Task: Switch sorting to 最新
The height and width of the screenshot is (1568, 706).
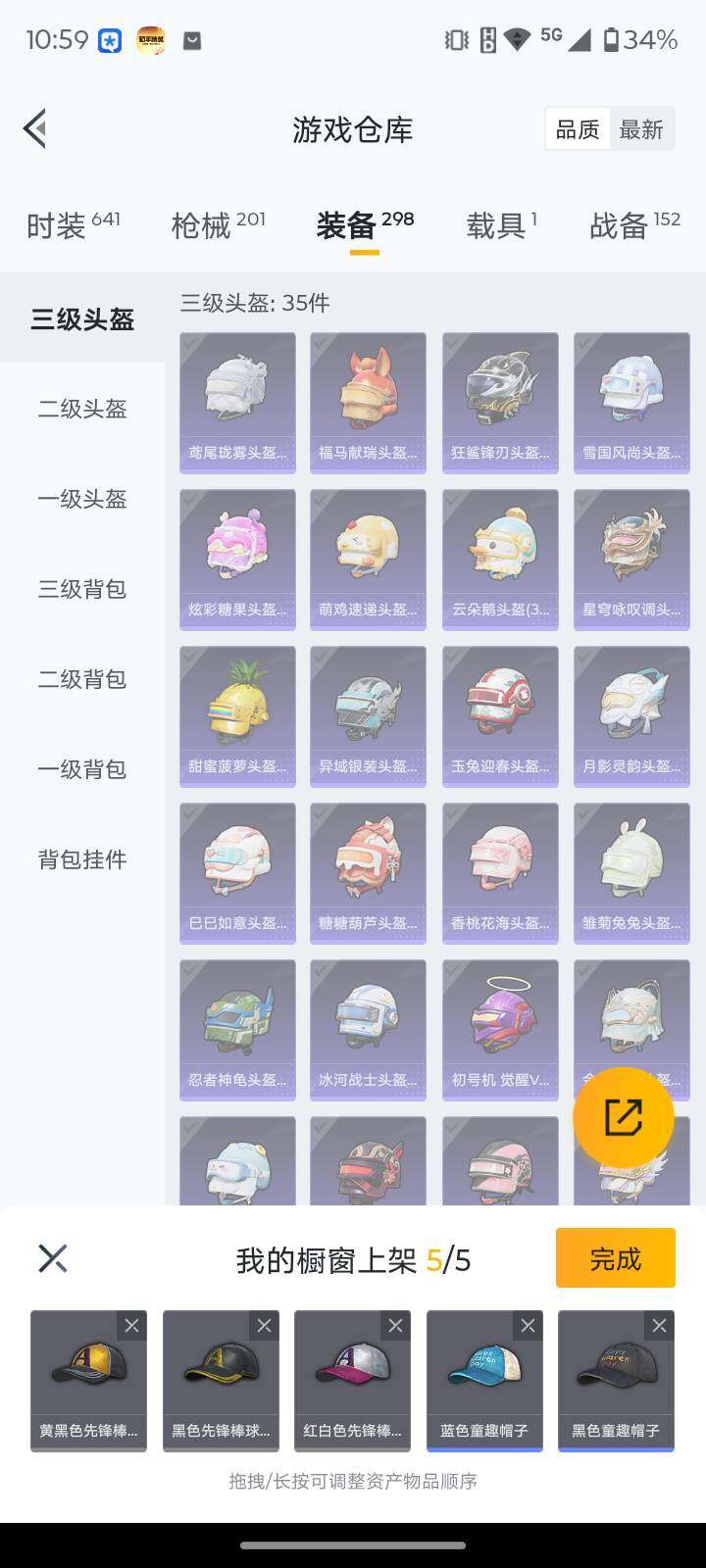Action: [642, 128]
